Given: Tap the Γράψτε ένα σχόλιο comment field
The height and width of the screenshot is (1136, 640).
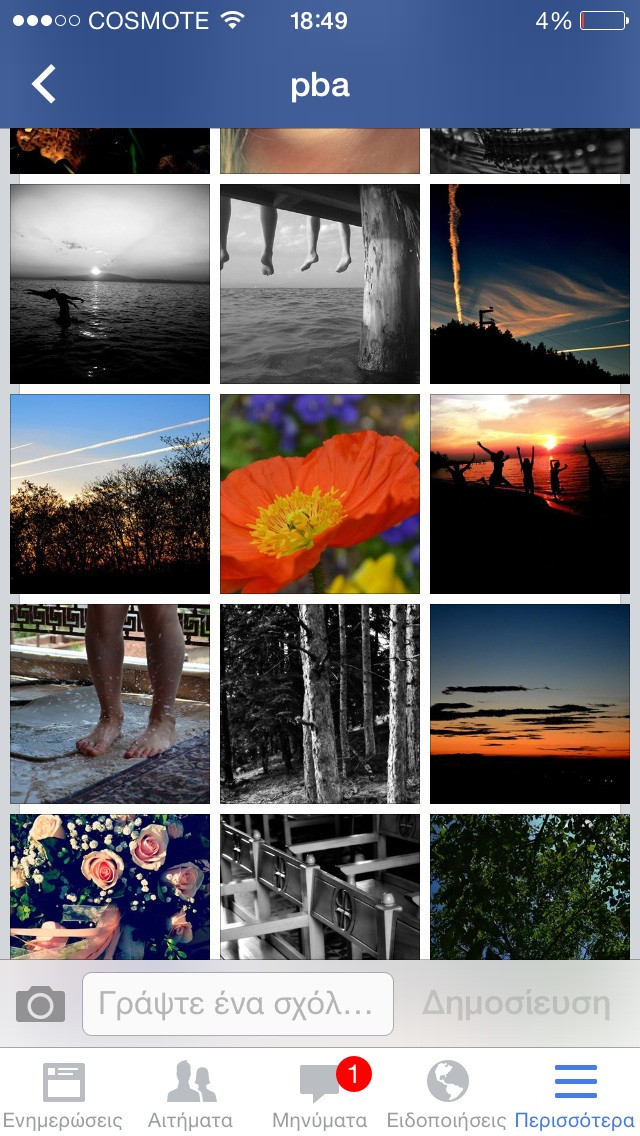Looking at the screenshot, I should point(238,1004).
